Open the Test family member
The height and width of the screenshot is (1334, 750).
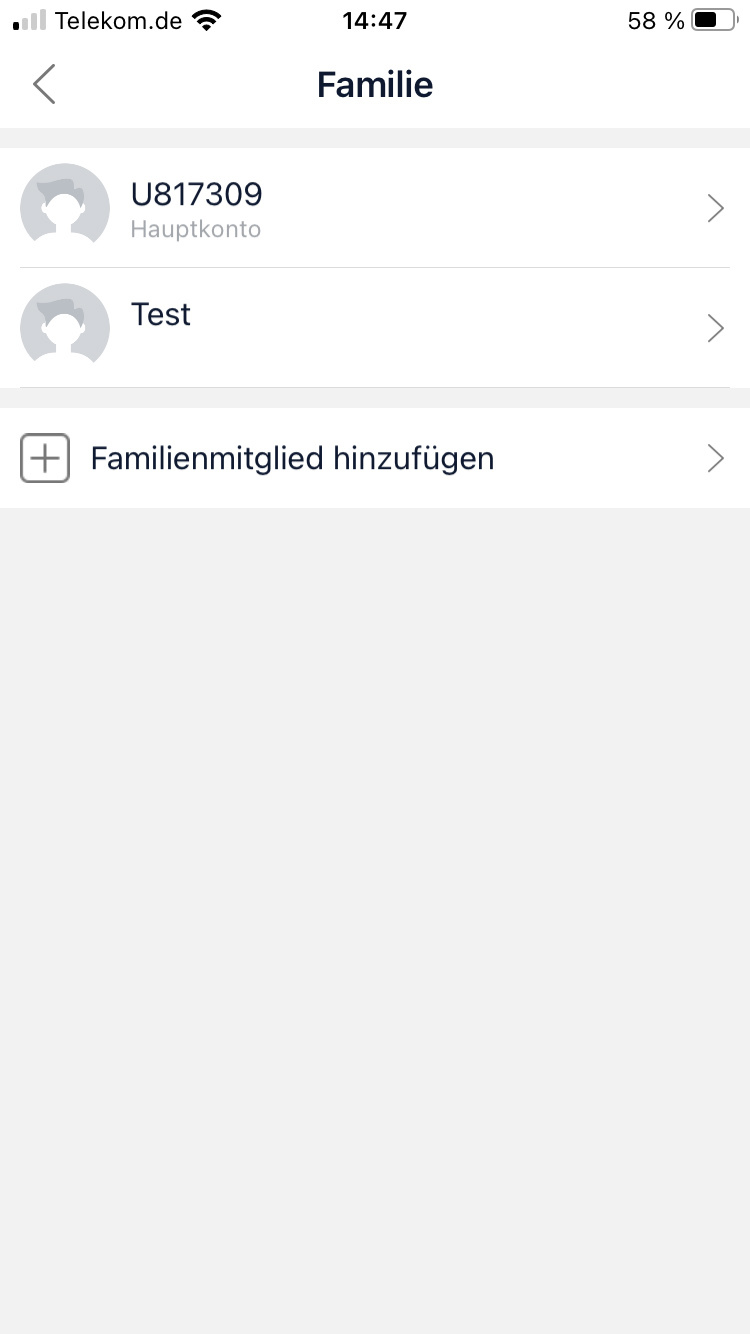click(374, 328)
